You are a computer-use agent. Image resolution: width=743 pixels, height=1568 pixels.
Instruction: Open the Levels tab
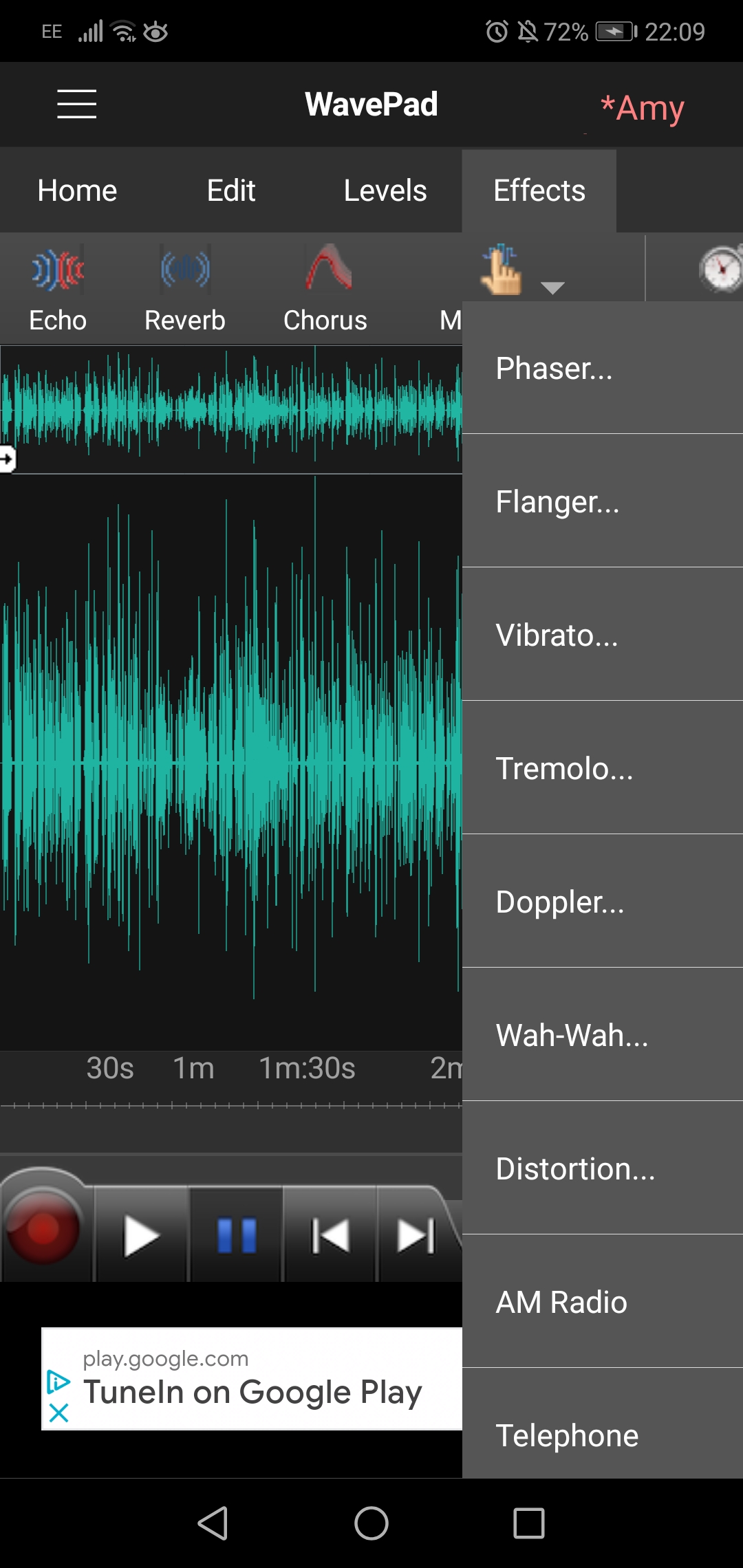click(x=385, y=190)
